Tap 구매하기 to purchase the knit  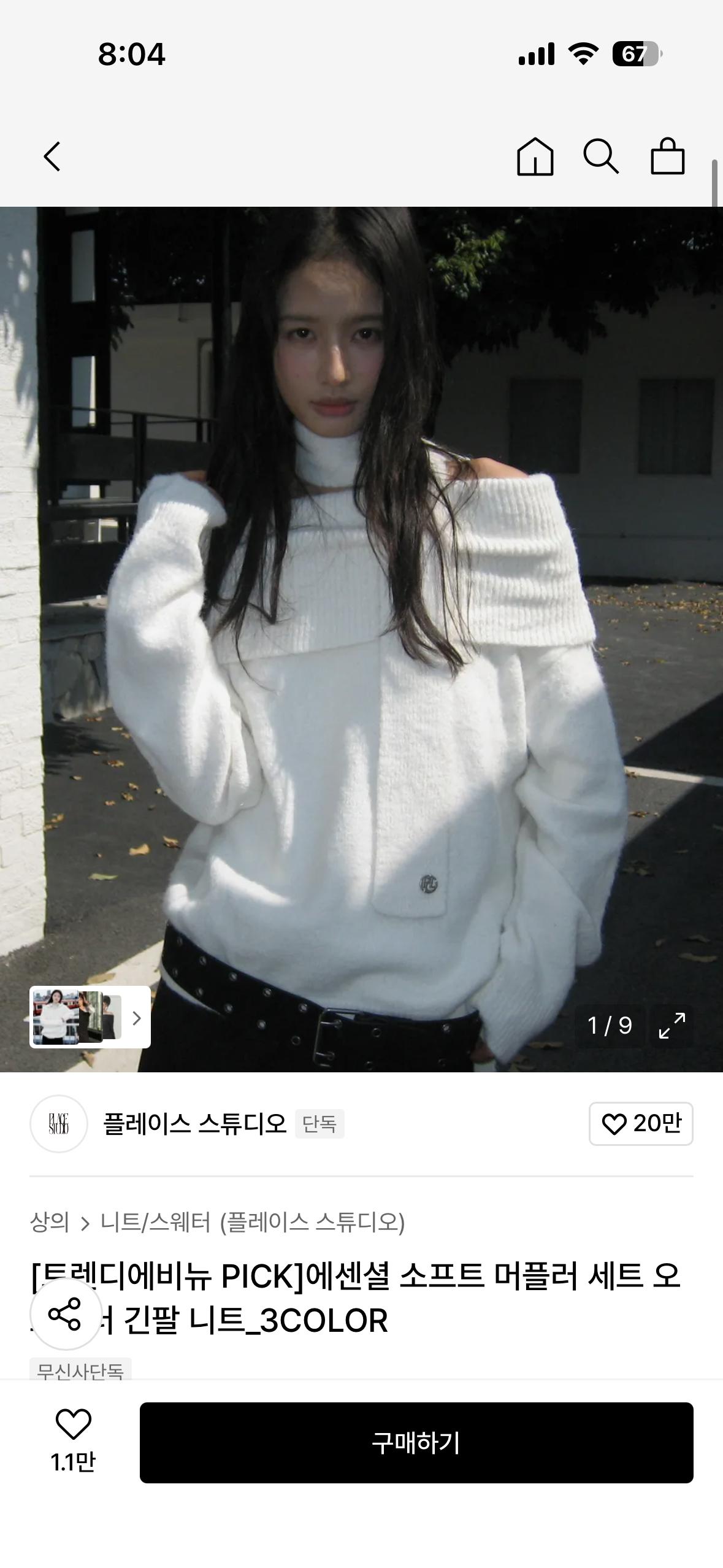click(416, 1442)
